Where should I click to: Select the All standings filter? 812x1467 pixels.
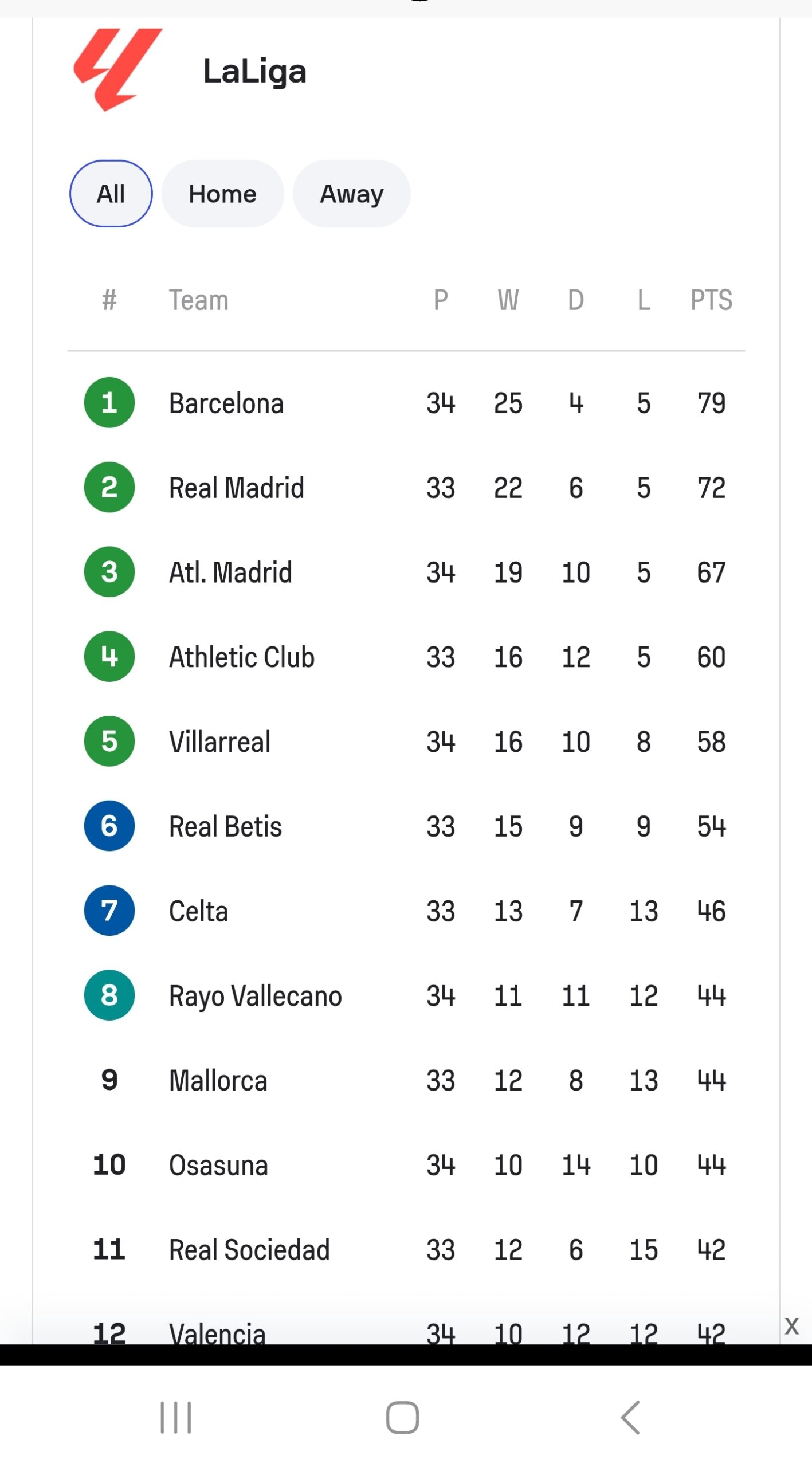[x=111, y=194]
